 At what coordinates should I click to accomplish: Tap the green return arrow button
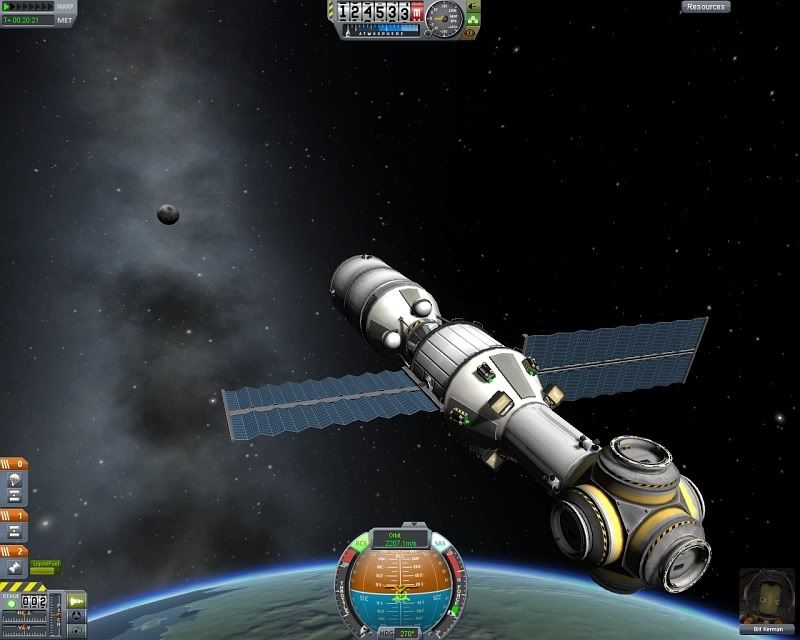(473, 6)
